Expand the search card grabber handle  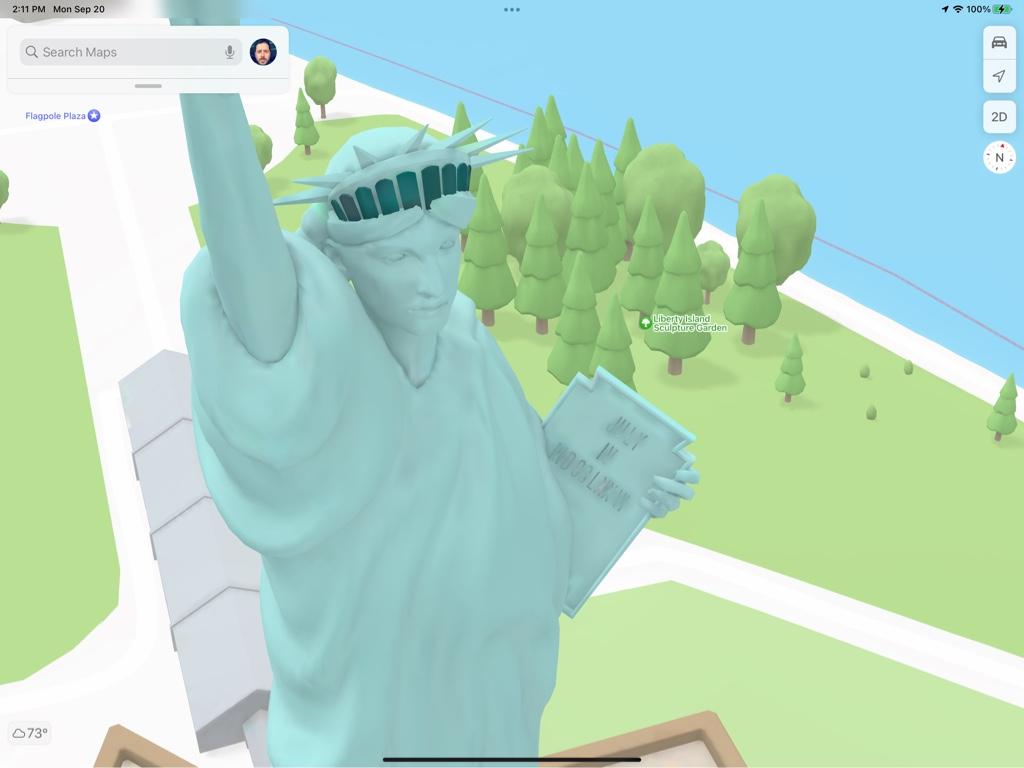pos(148,86)
